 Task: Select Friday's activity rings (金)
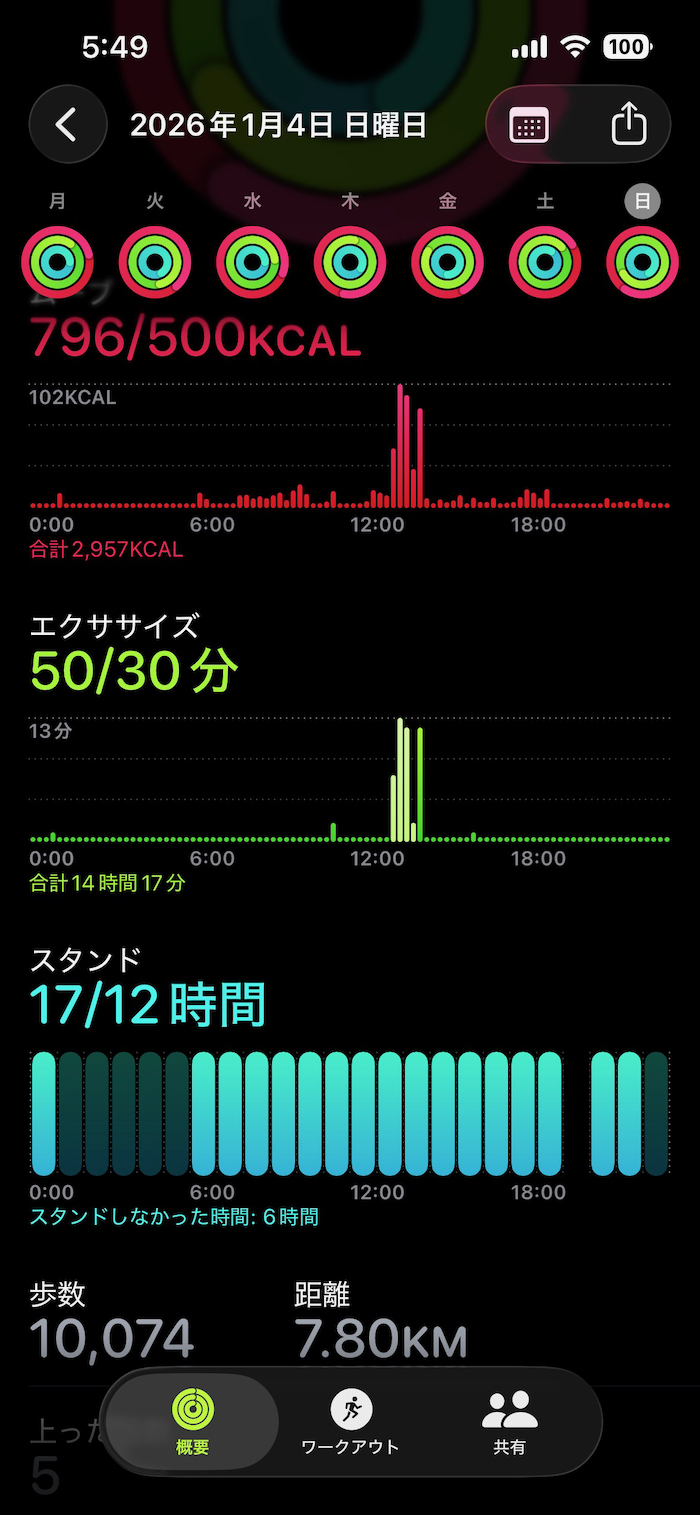coord(447,263)
